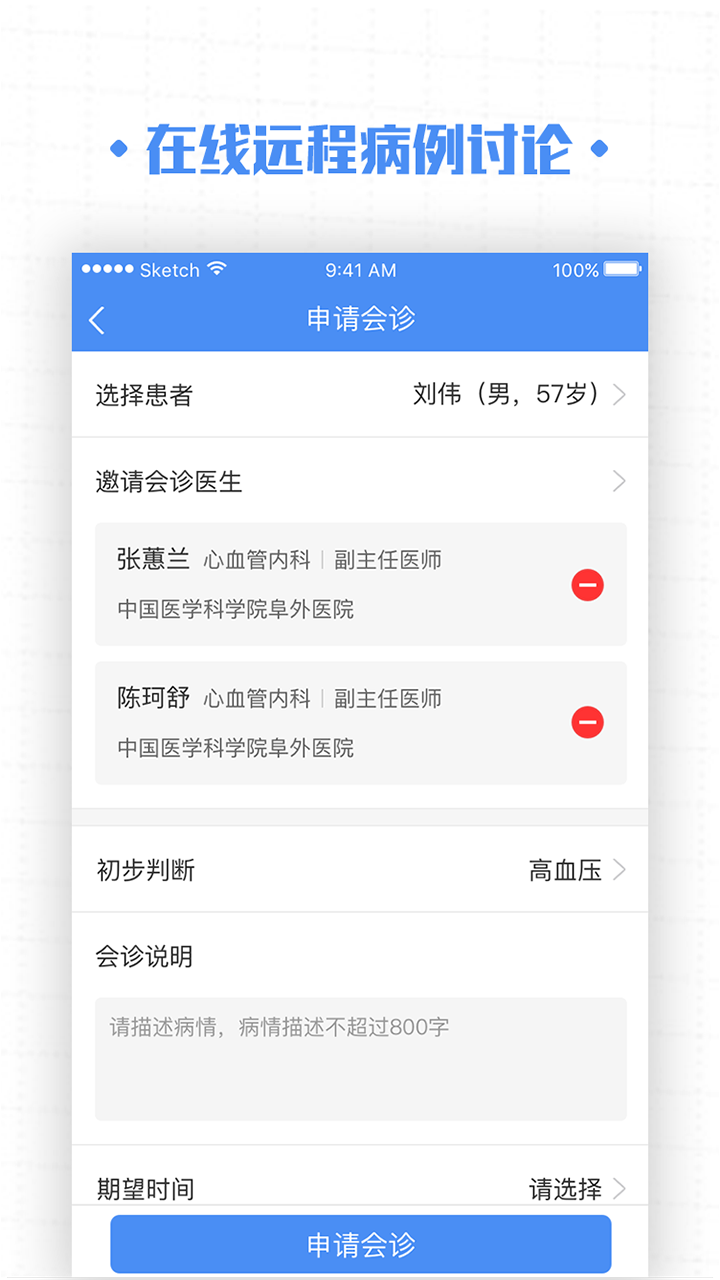Viewport: 720px width, 1280px height.
Task: Select doctor card for 张蕙兰
Action: [300, 585]
